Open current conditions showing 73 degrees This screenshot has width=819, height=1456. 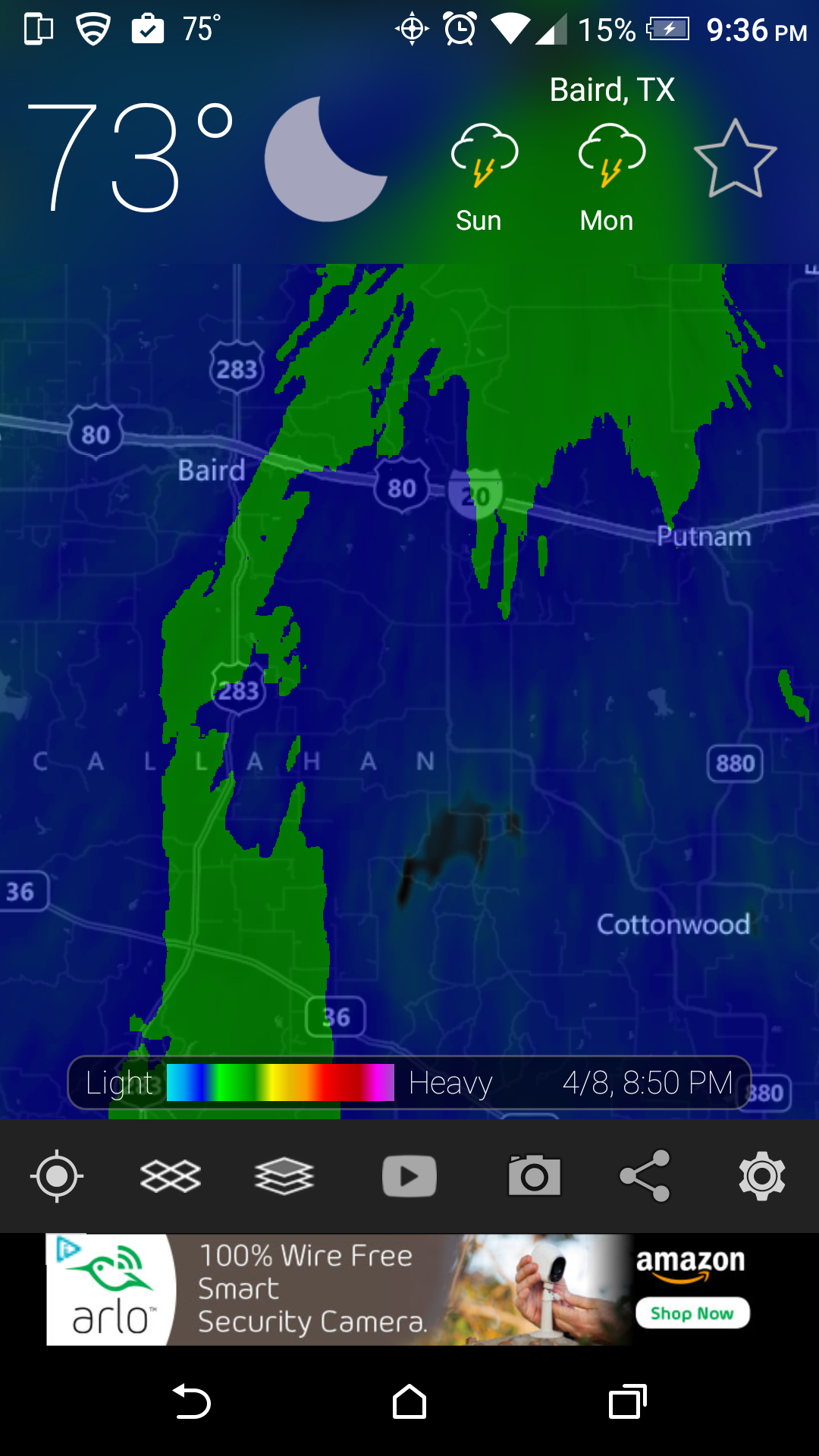click(x=129, y=158)
